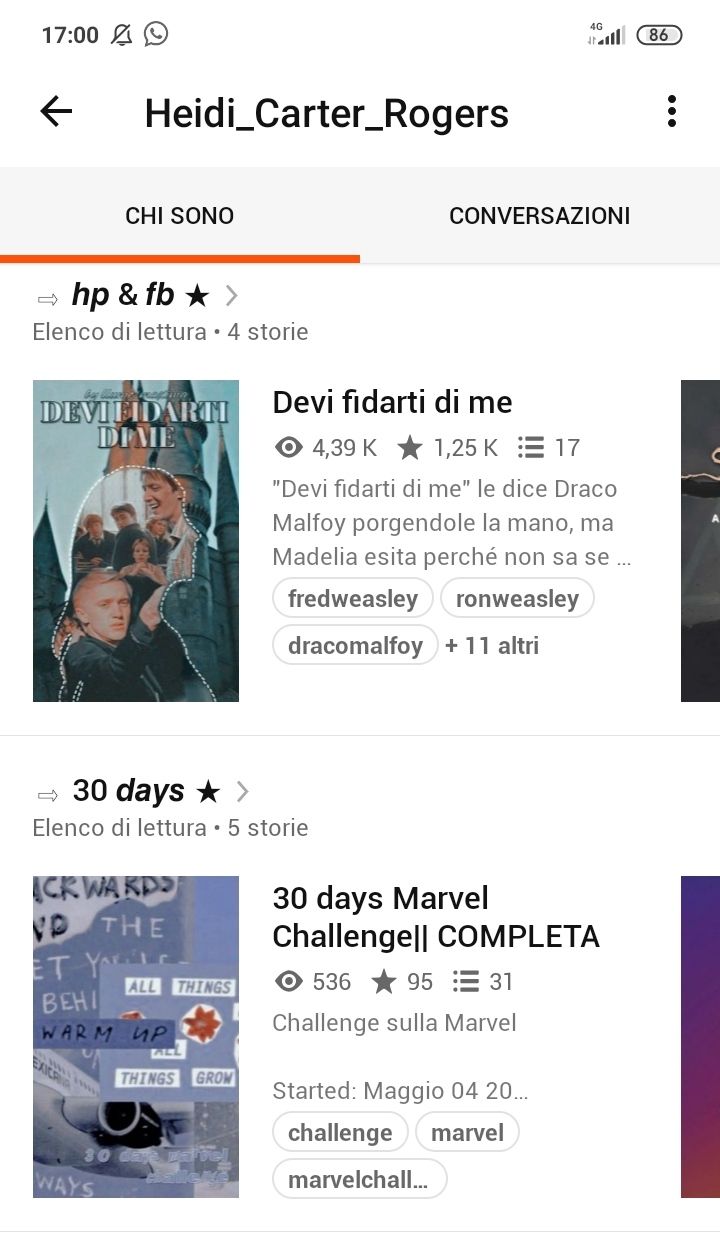
Task: Select the dracomalfoy tag
Action: coord(355,646)
